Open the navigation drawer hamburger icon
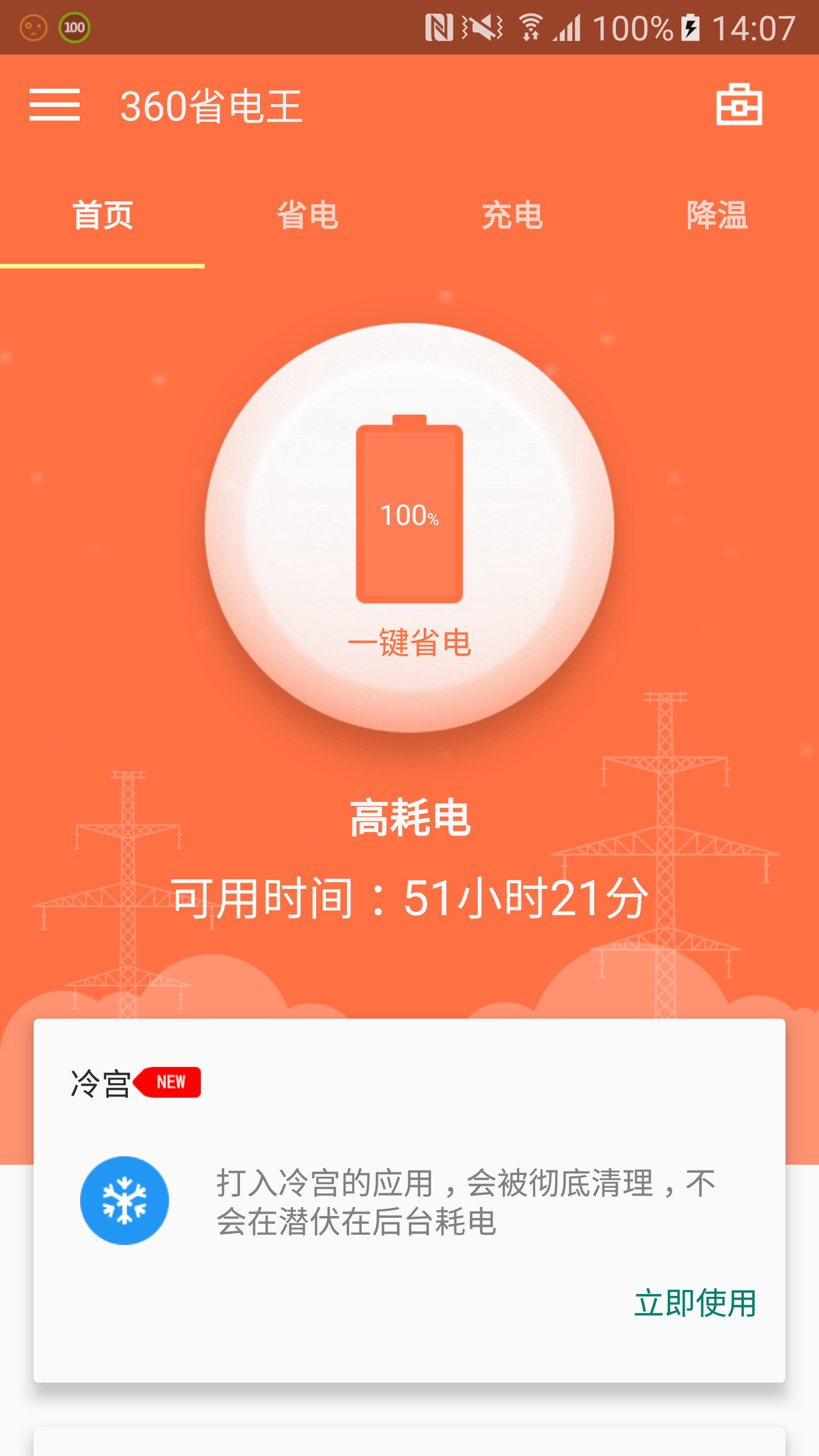The height and width of the screenshot is (1456, 819). pos(55,107)
